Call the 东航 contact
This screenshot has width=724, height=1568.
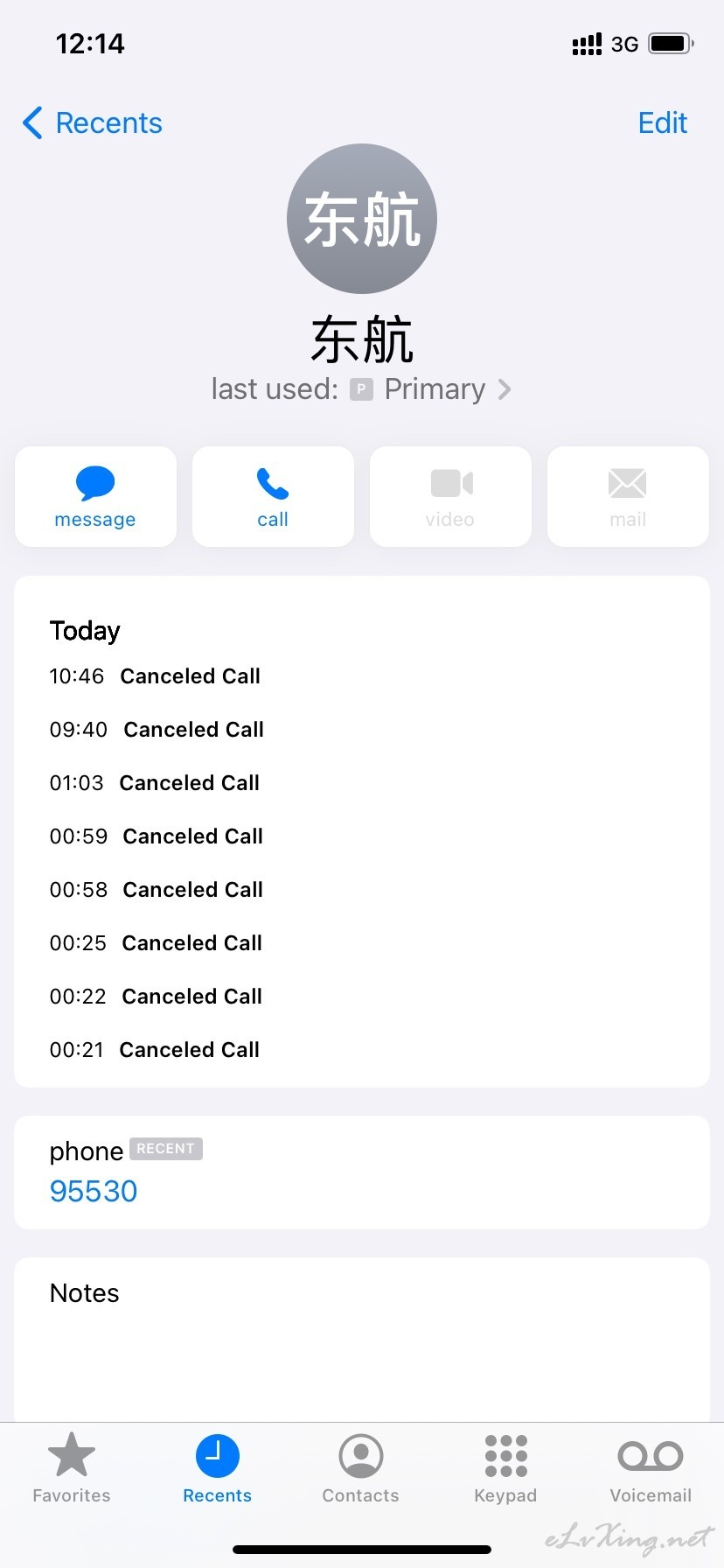tap(273, 497)
